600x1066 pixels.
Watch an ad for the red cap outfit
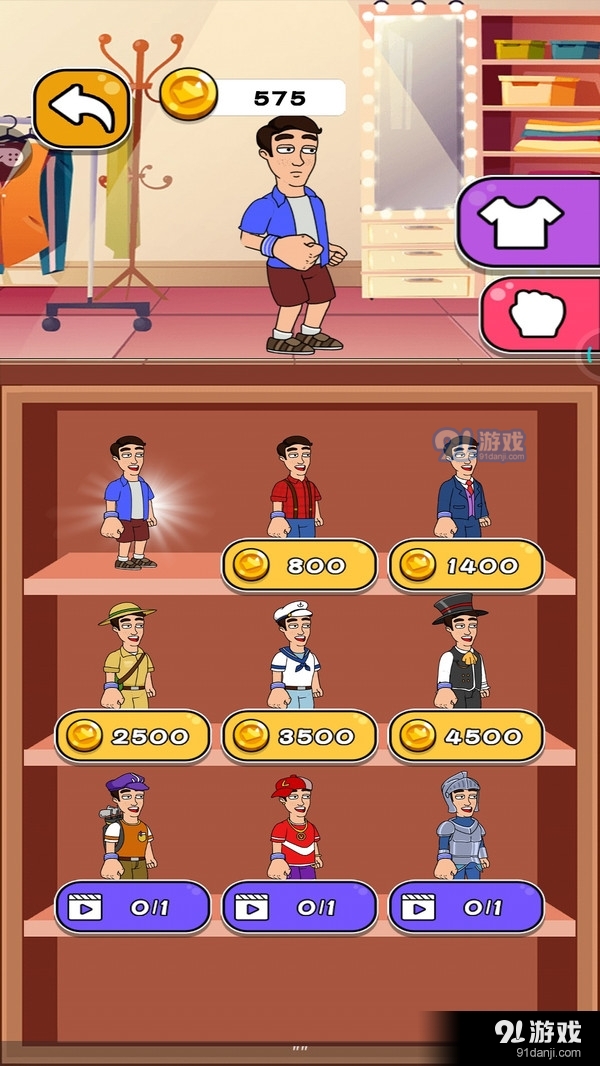(x=299, y=908)
